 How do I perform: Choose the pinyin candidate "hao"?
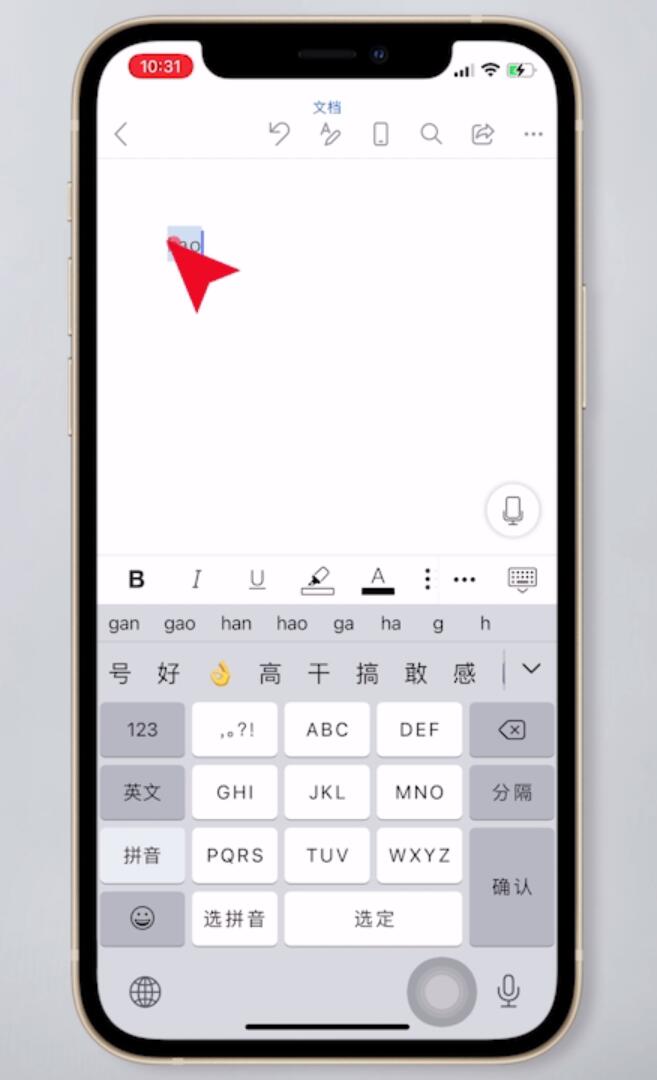292,624
